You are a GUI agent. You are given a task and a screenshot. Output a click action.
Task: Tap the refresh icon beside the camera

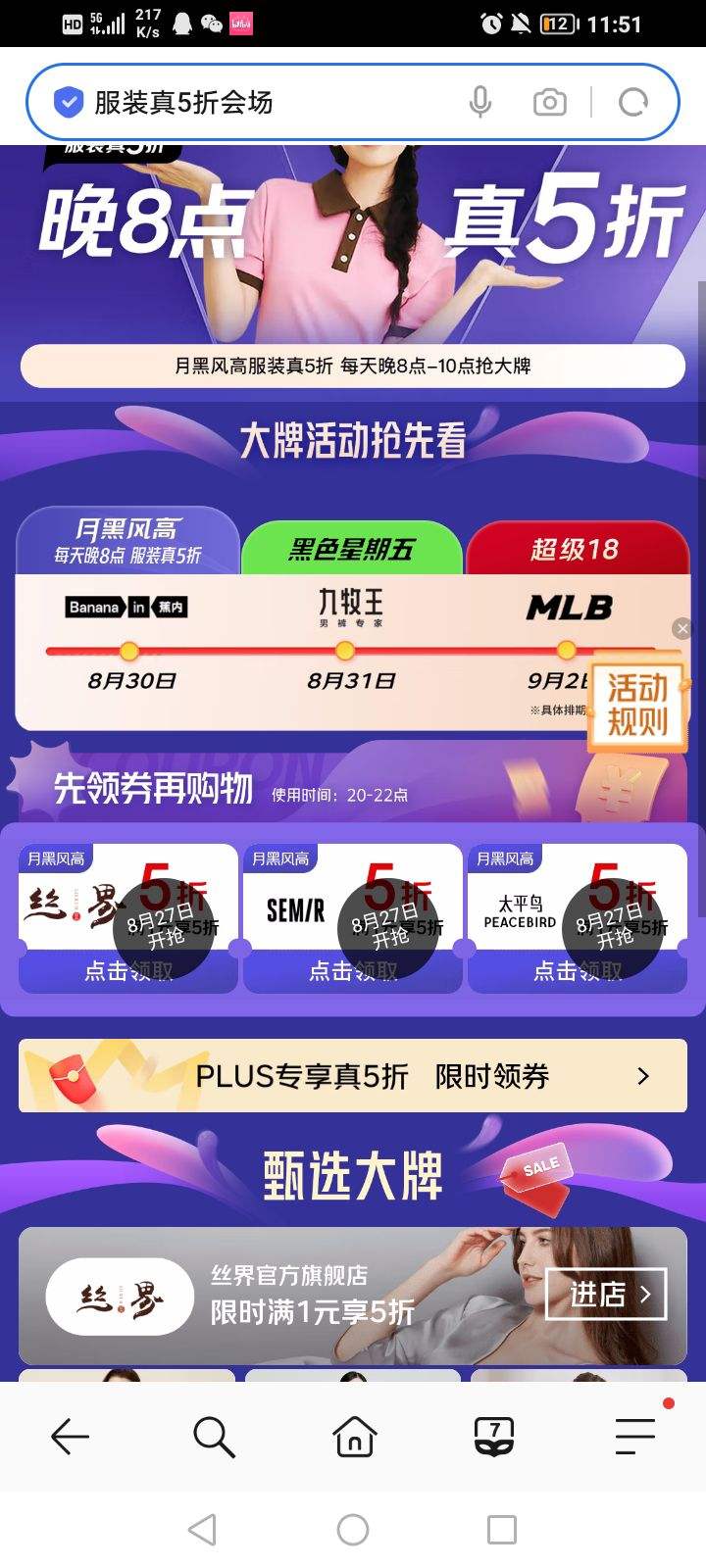click(x=633, y=101)
